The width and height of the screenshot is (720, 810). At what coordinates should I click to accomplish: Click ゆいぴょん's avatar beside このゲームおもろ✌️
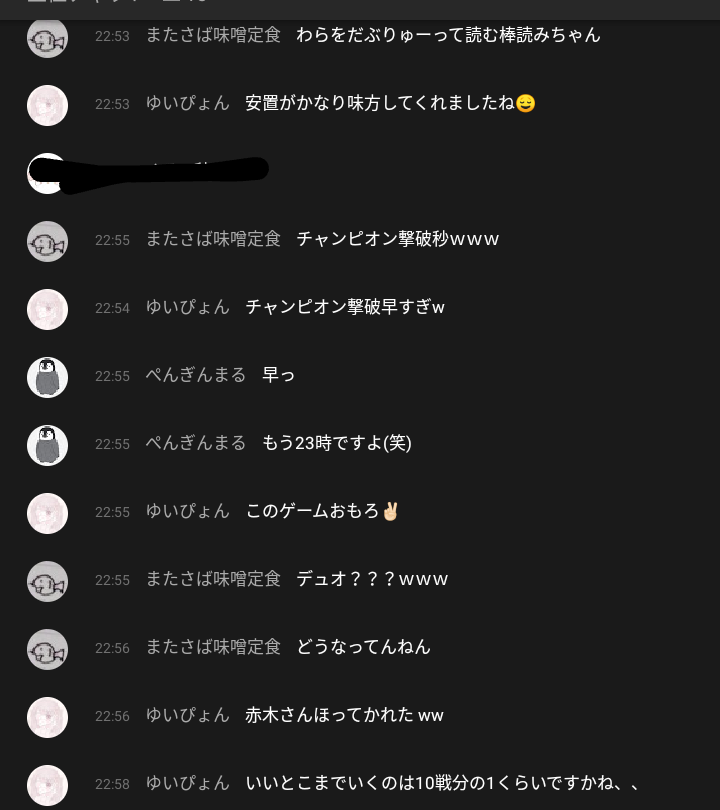[x=47, y=514]
